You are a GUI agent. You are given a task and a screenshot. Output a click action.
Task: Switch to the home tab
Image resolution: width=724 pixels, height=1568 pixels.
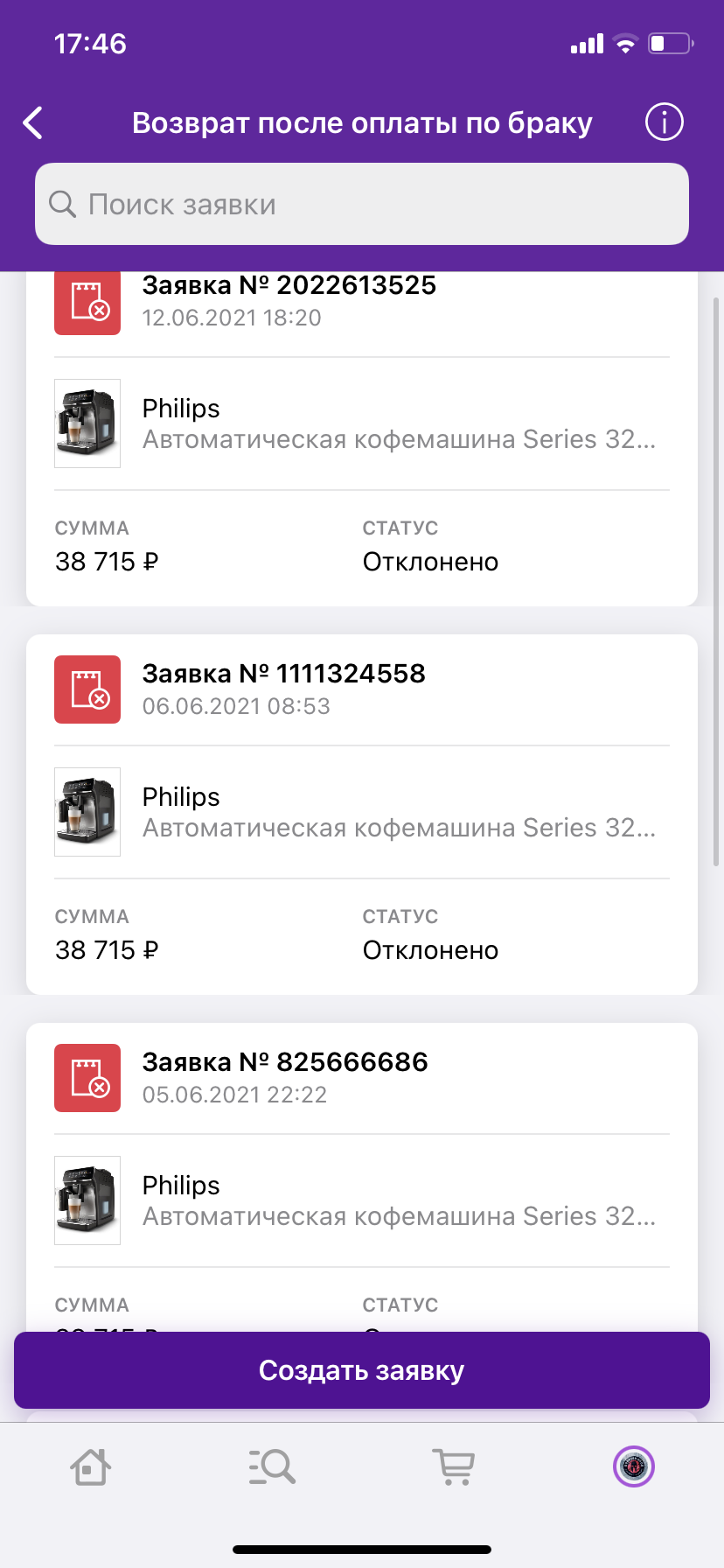coord(90,1466)
